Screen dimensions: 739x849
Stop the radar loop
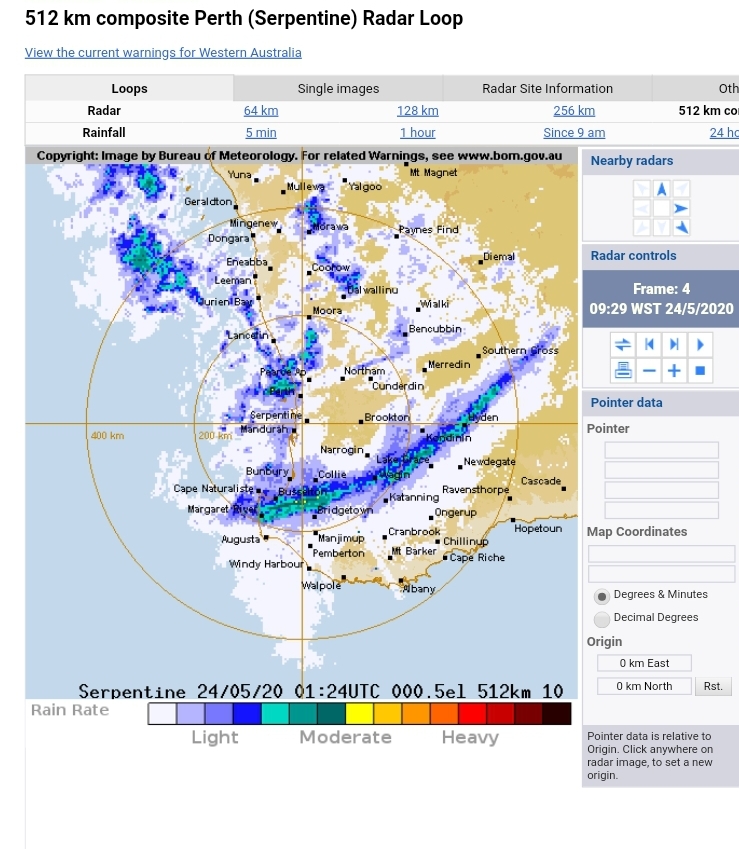click(x=700, y=371)
